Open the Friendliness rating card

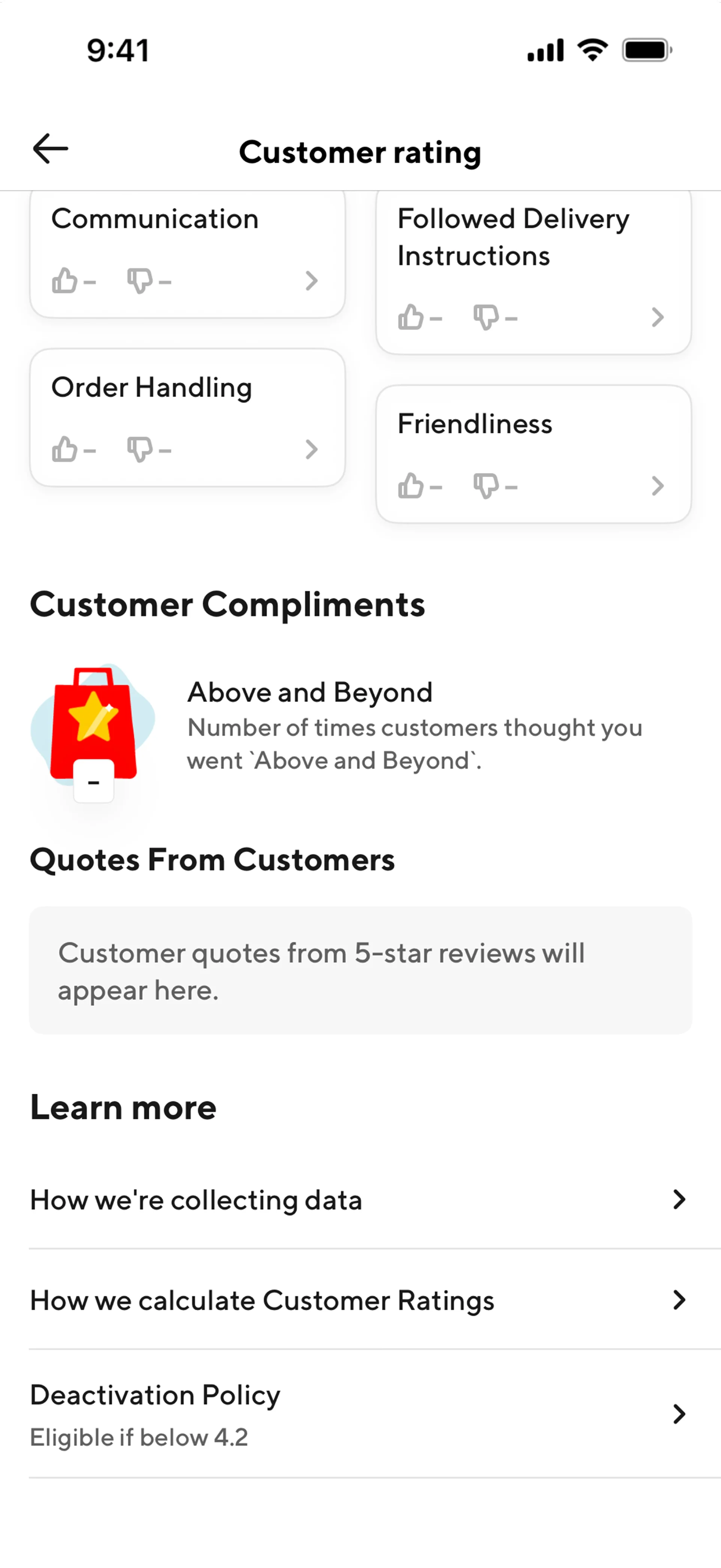[533, 454]
